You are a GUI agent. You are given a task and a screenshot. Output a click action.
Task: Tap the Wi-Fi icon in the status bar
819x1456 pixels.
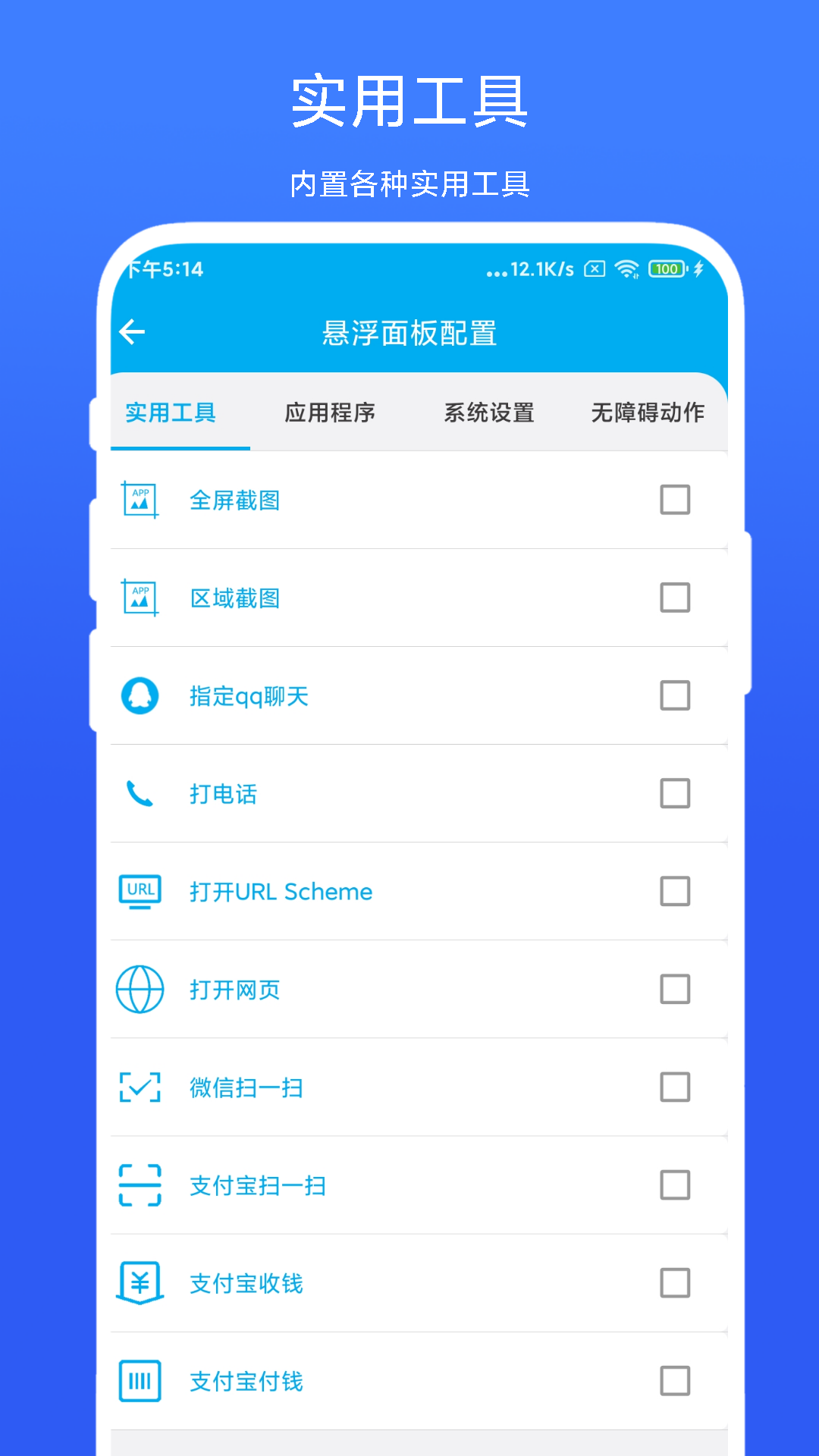tap(626, 269)
